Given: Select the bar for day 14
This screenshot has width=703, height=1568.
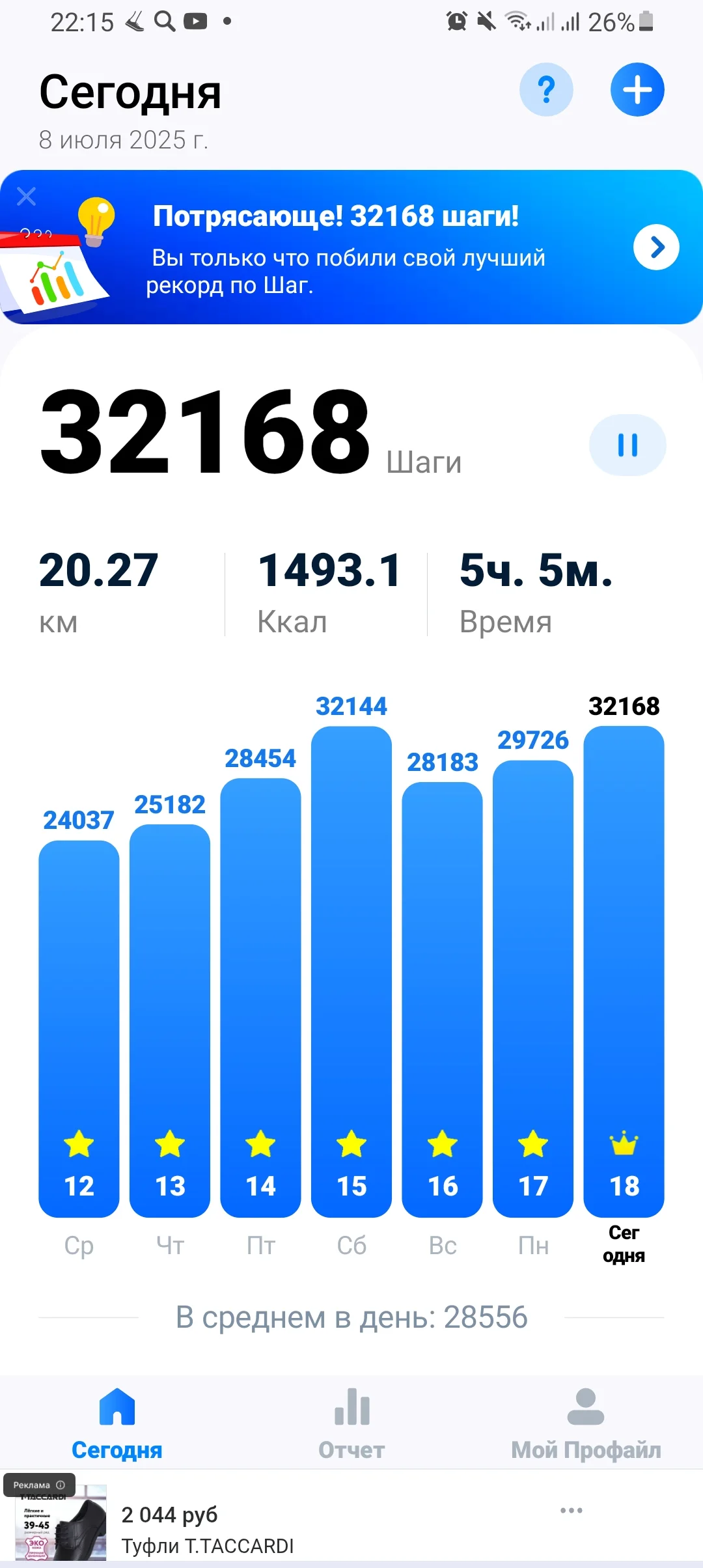Looking at the screenshot, I should tap(260, 996).
